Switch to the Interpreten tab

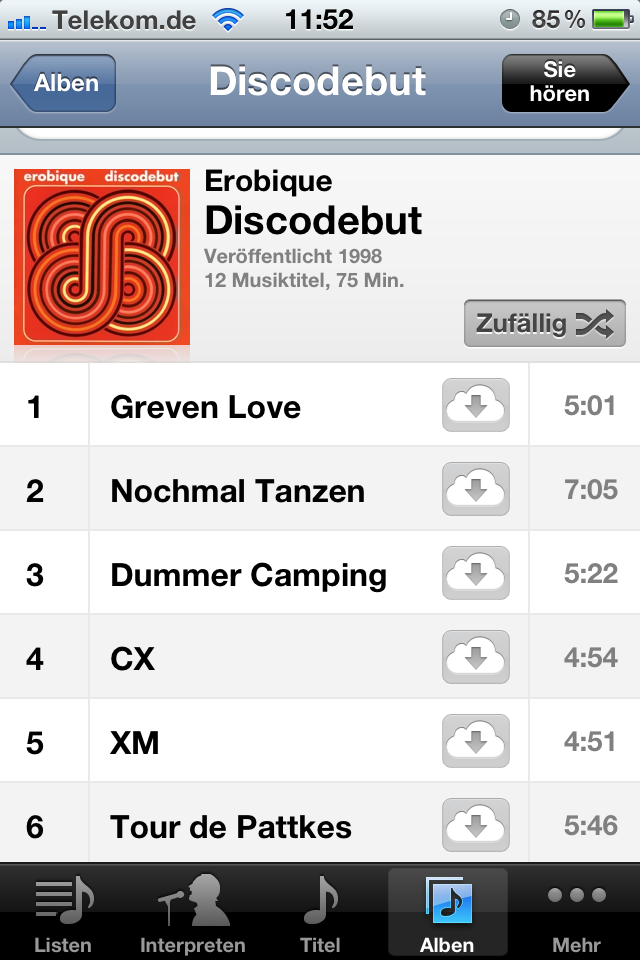[x=192, y=913]
